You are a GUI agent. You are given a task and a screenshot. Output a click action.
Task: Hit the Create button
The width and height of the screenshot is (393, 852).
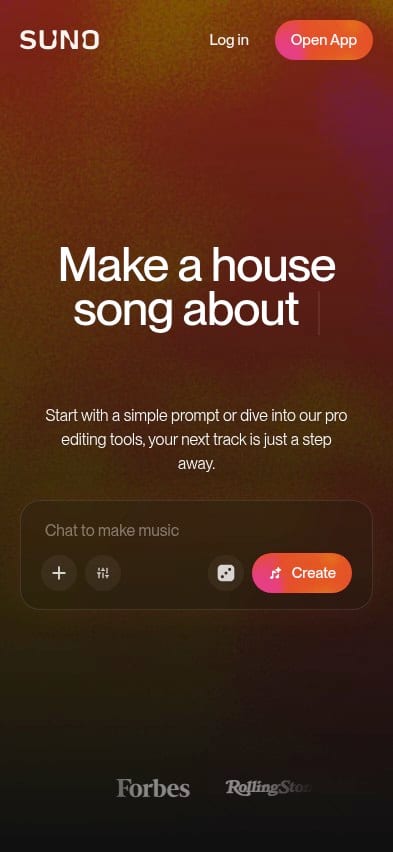click(302, 573)
